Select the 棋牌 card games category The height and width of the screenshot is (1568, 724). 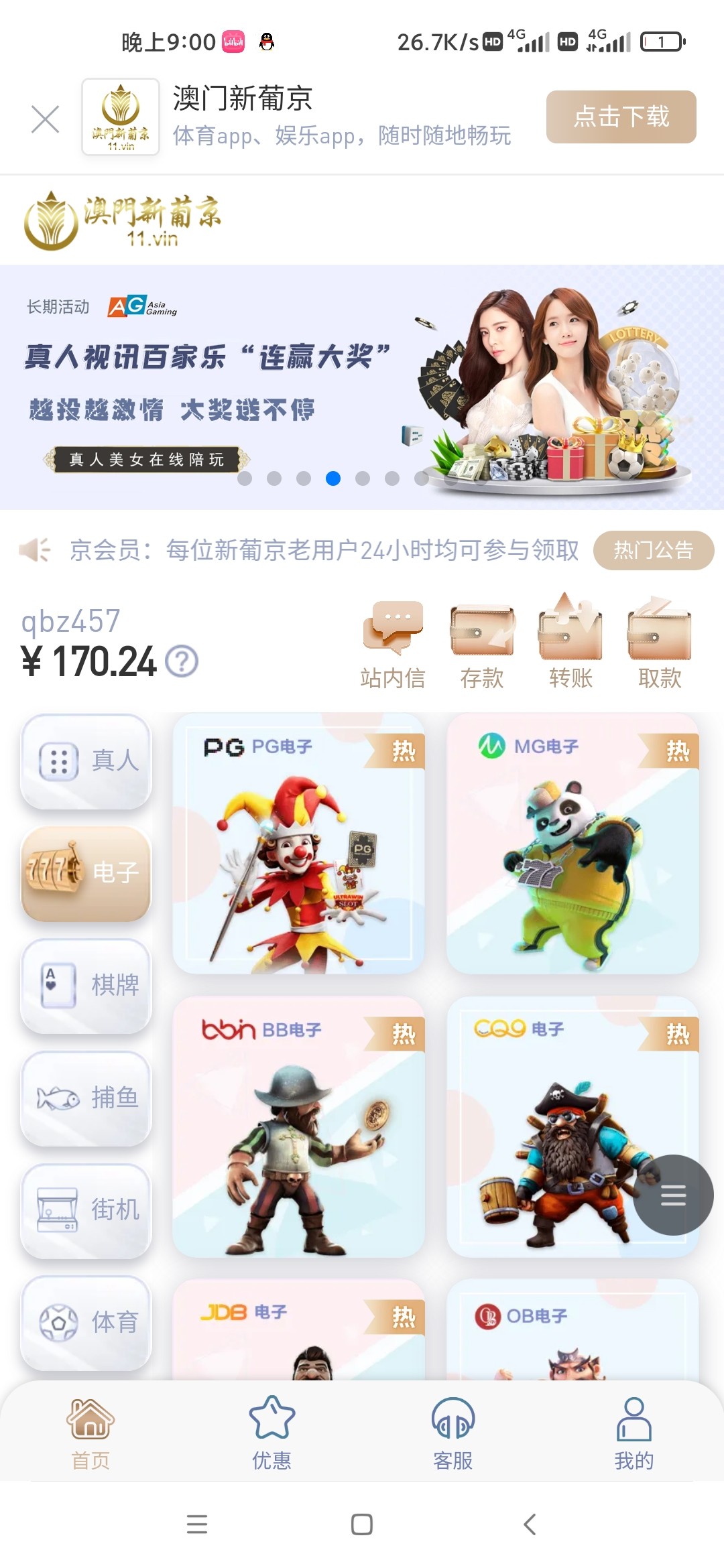(86, 986)
